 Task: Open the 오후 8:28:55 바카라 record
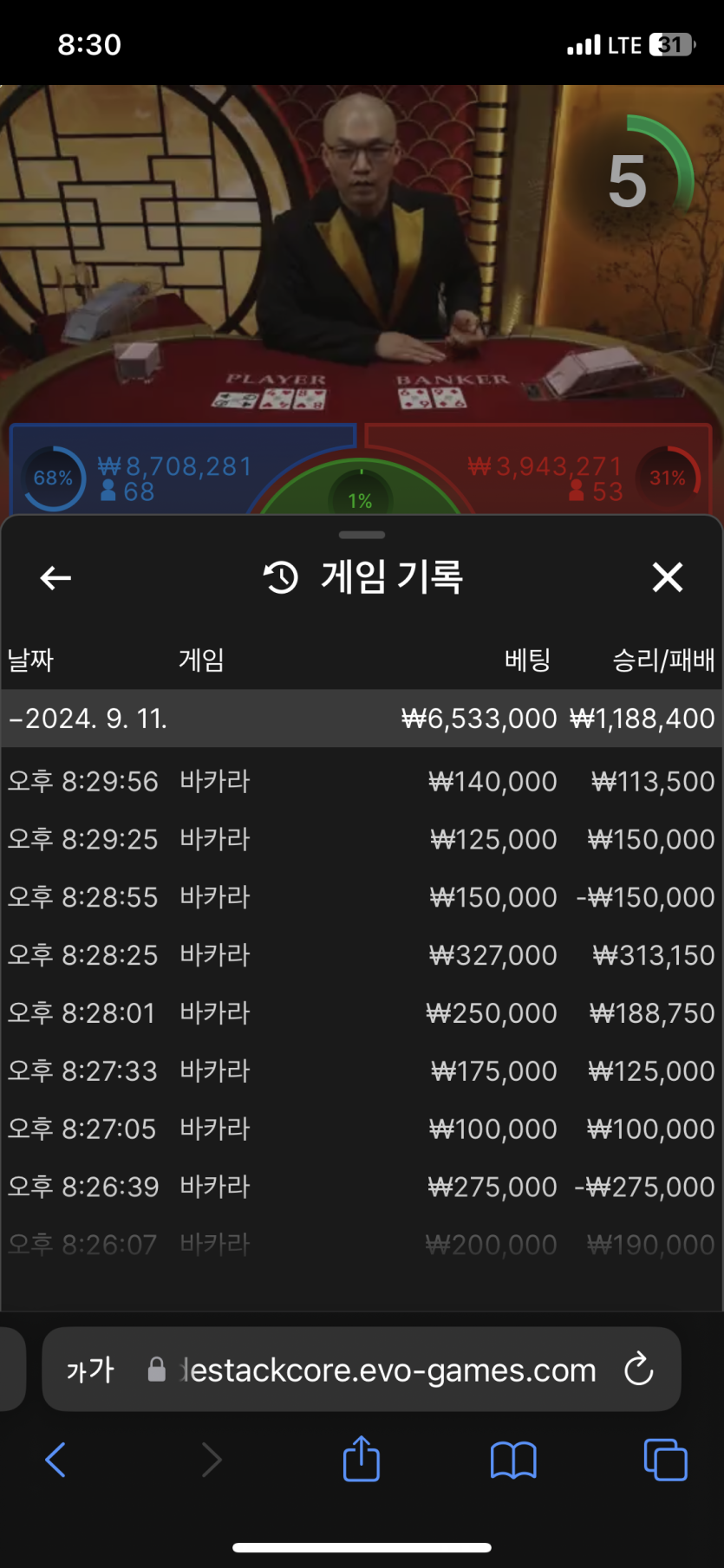pyautogui.click(x=361, y=897)
